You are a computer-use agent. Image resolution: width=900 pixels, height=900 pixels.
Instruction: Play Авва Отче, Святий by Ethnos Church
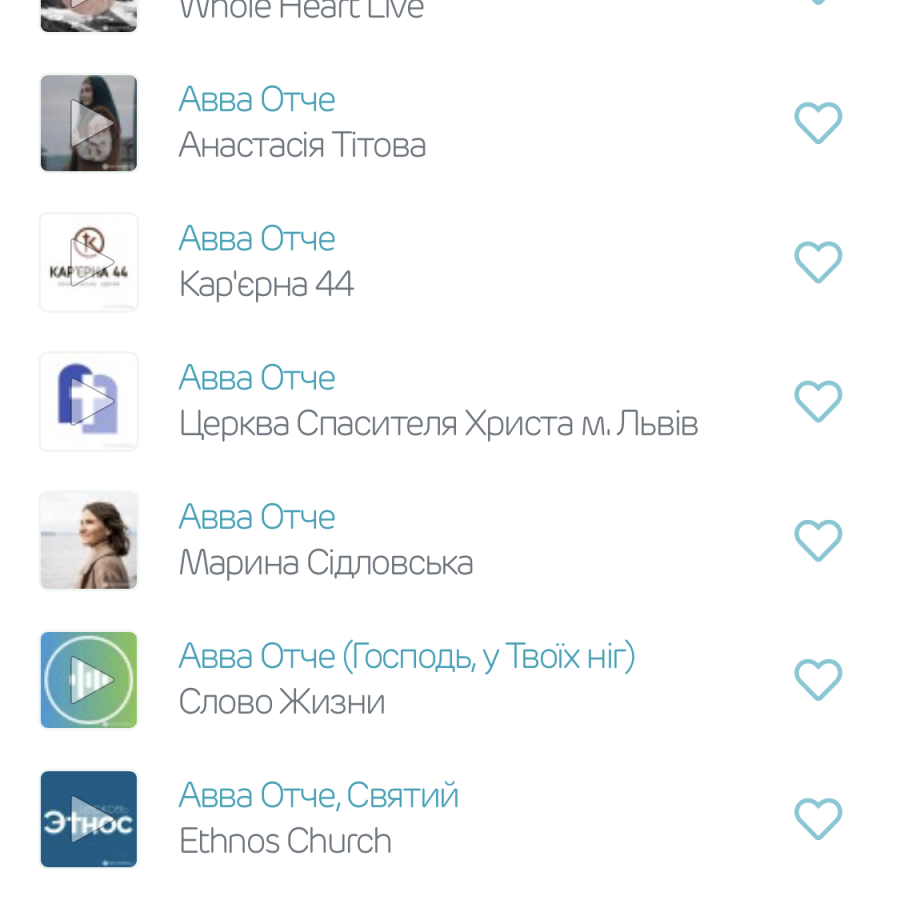coord(89,819)
